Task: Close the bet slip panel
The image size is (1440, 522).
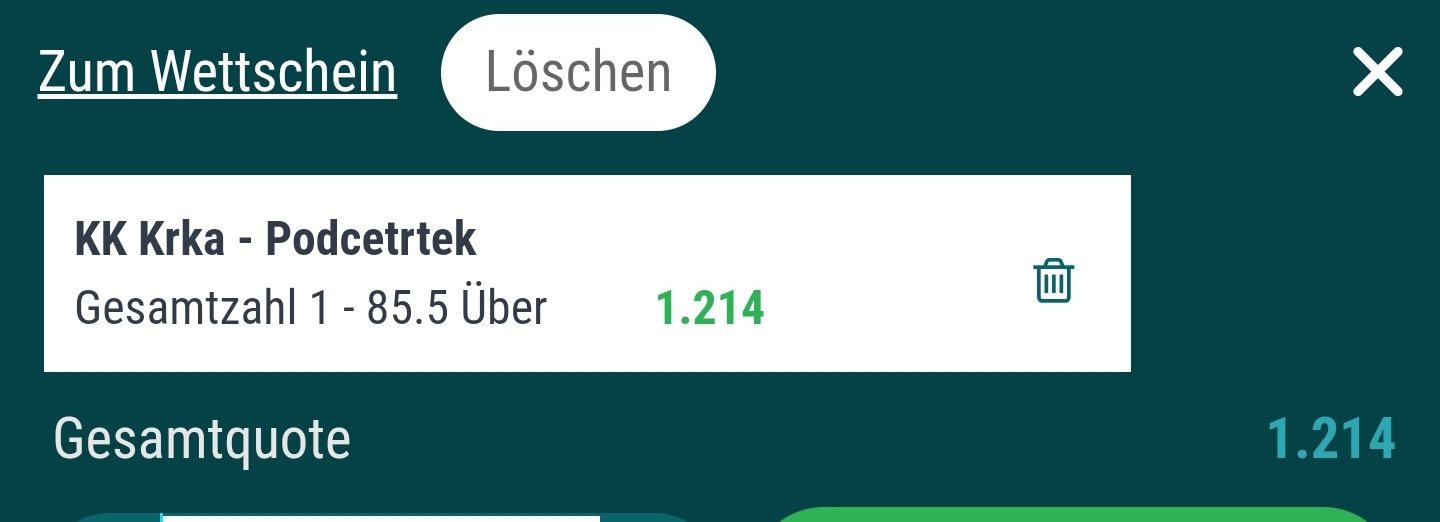Action: (x=1377, y=73)
